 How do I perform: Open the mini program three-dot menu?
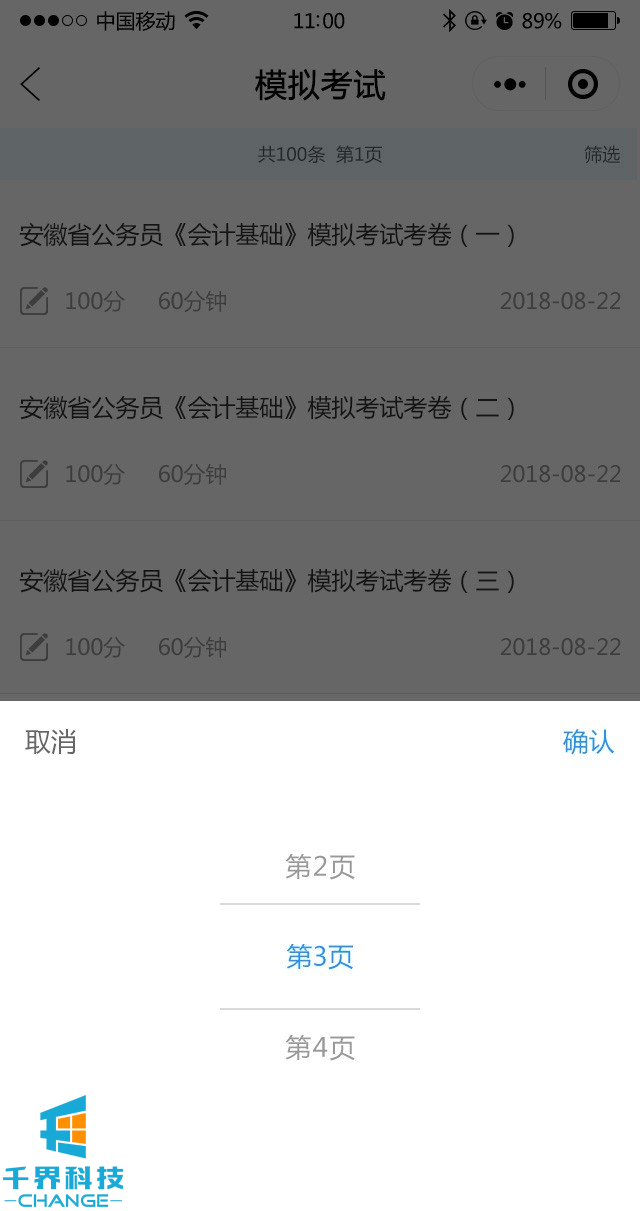point(510,85)
